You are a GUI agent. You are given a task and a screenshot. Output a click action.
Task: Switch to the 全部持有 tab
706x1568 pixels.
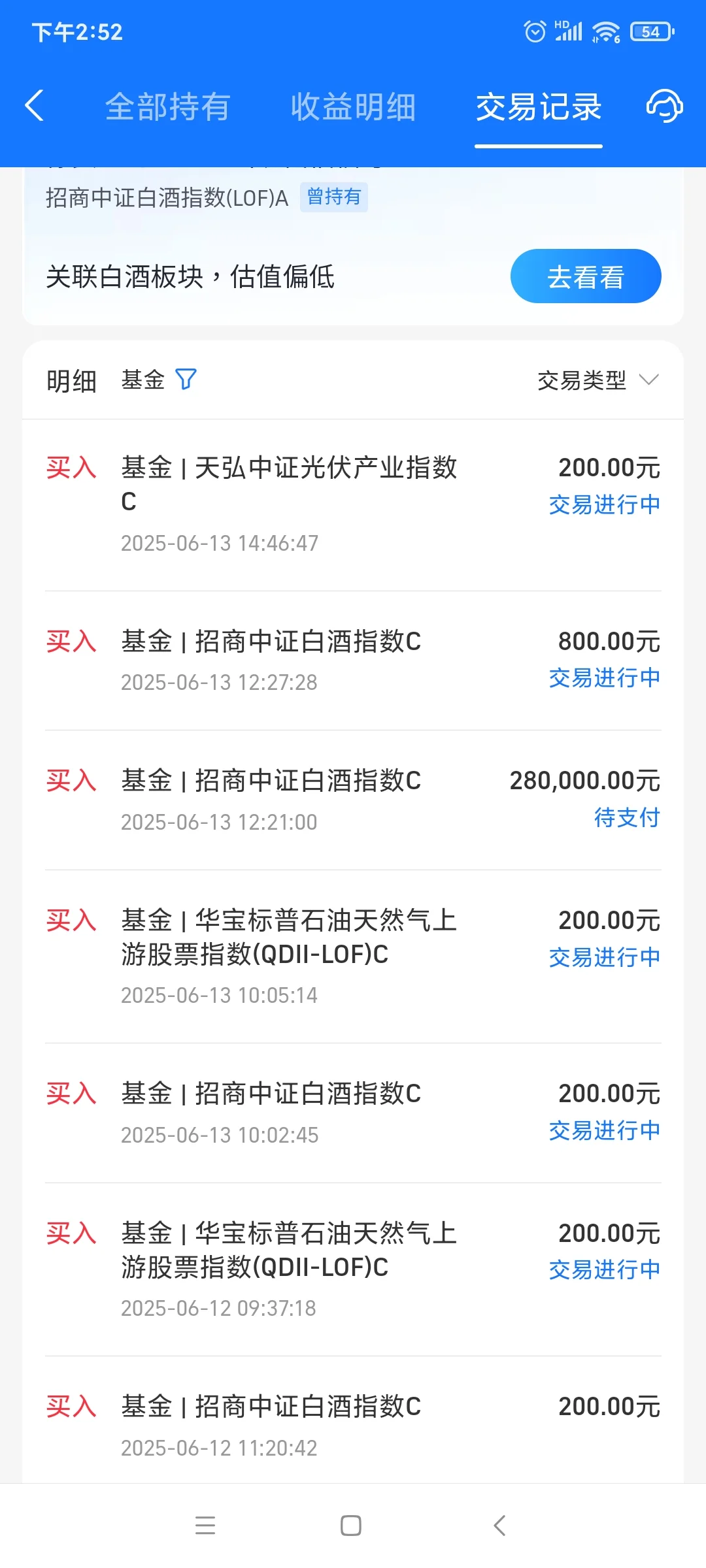tap(167, 107)
